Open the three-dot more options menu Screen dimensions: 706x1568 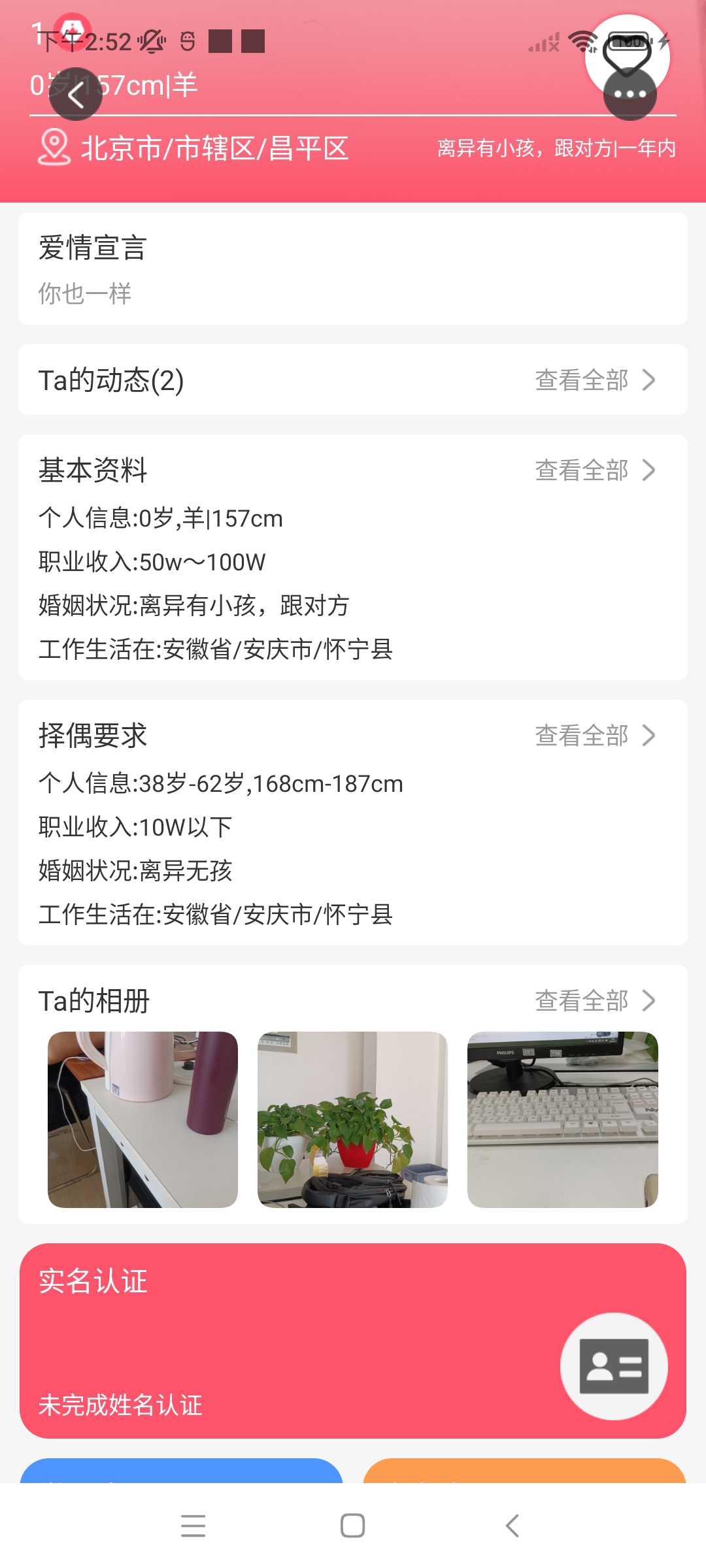pyautogui.click(x=630, y=95)
